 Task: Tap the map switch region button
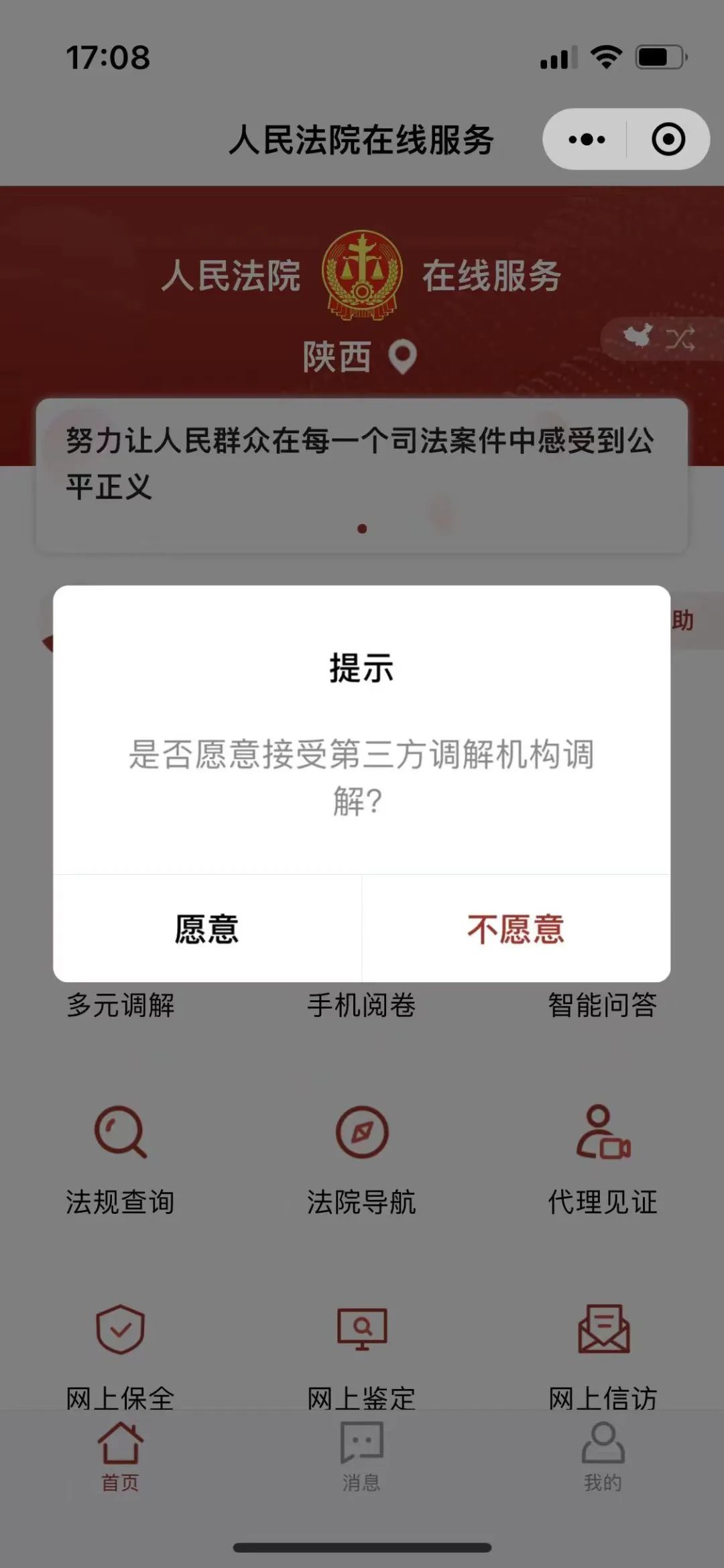(660, 339)
